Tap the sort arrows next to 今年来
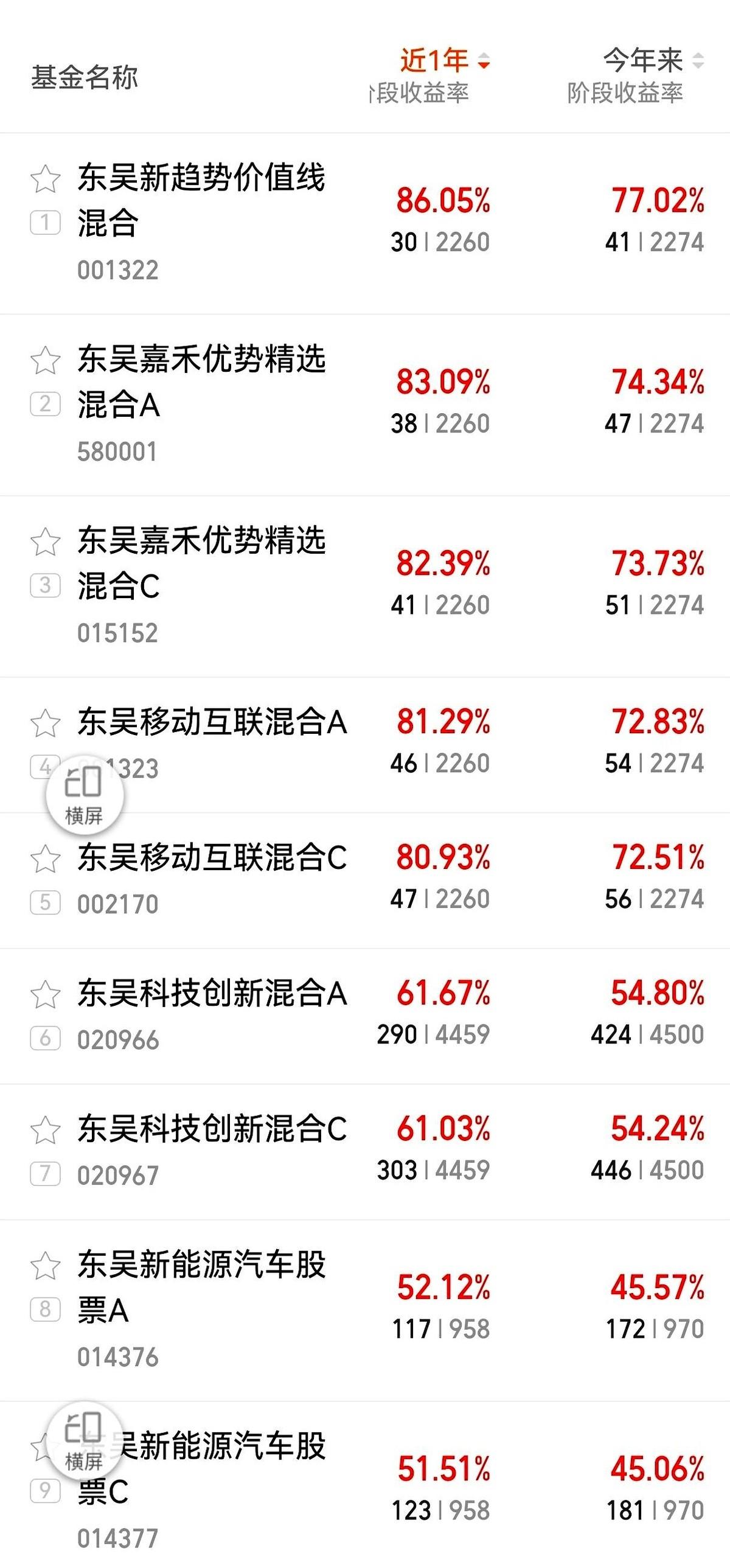730x1568 pixels. (697, 59)
